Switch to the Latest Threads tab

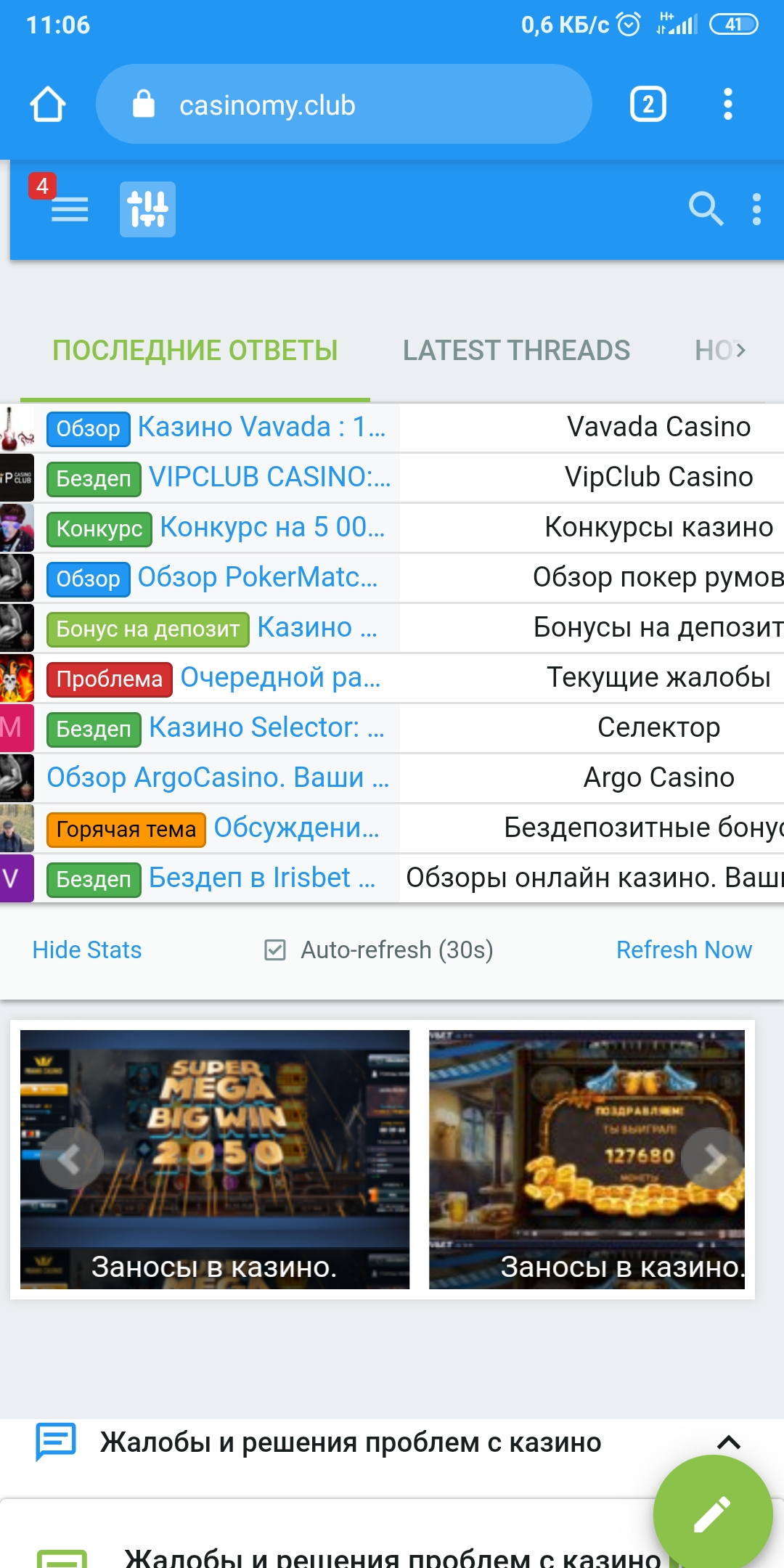[x=516, y=351]
